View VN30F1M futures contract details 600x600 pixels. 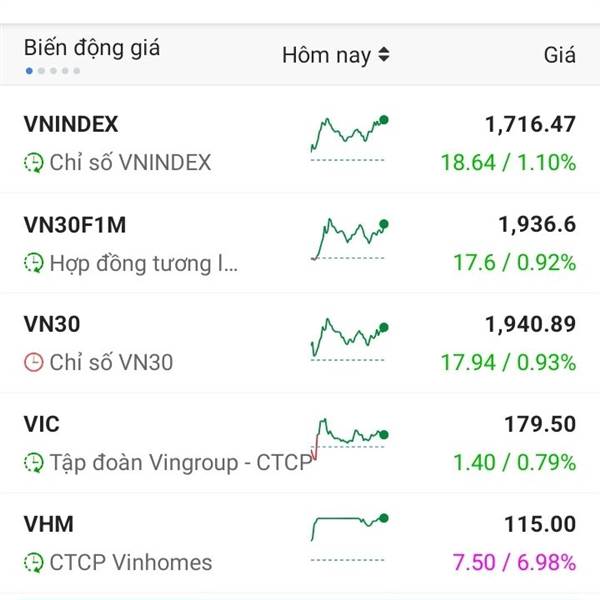point(299,242)
